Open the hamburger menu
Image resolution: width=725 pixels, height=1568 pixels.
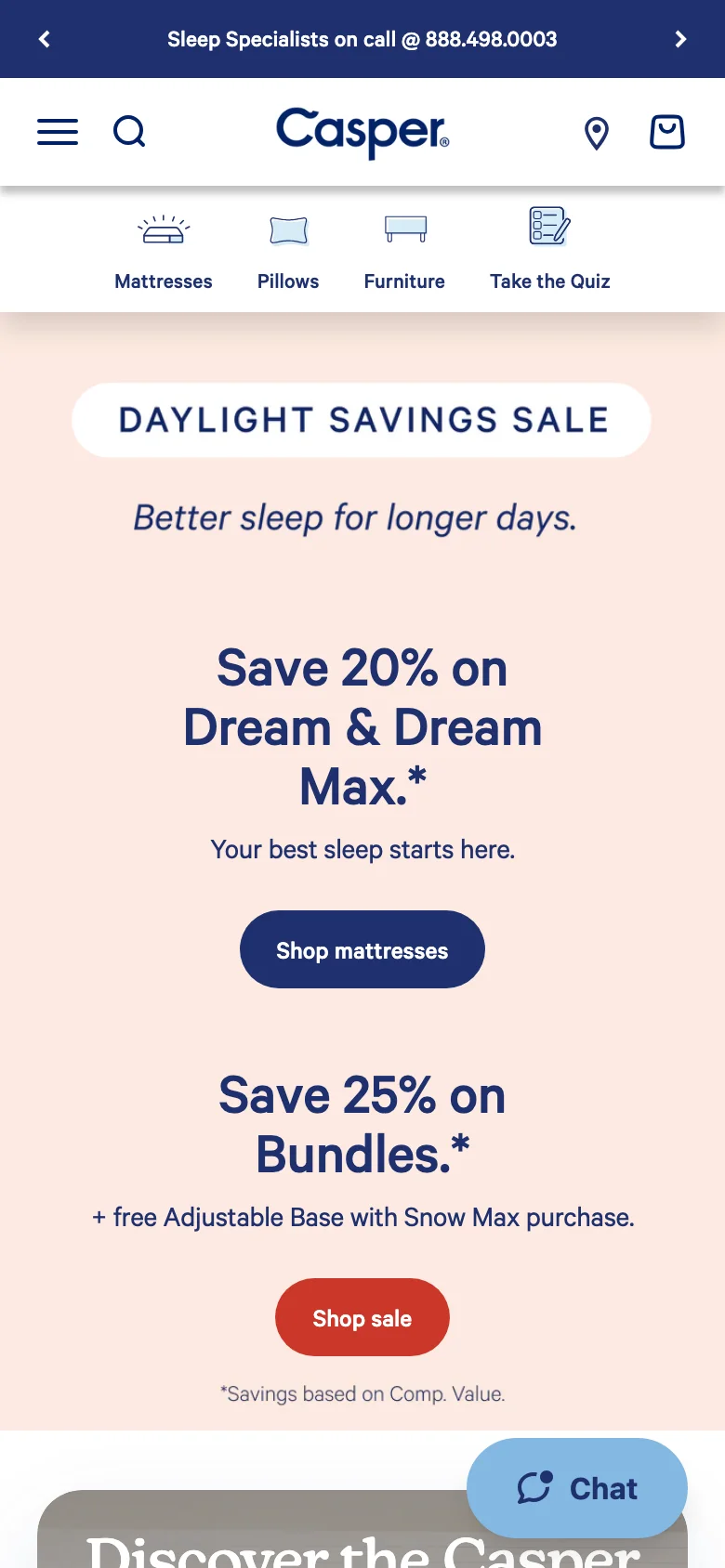(58, 132)
